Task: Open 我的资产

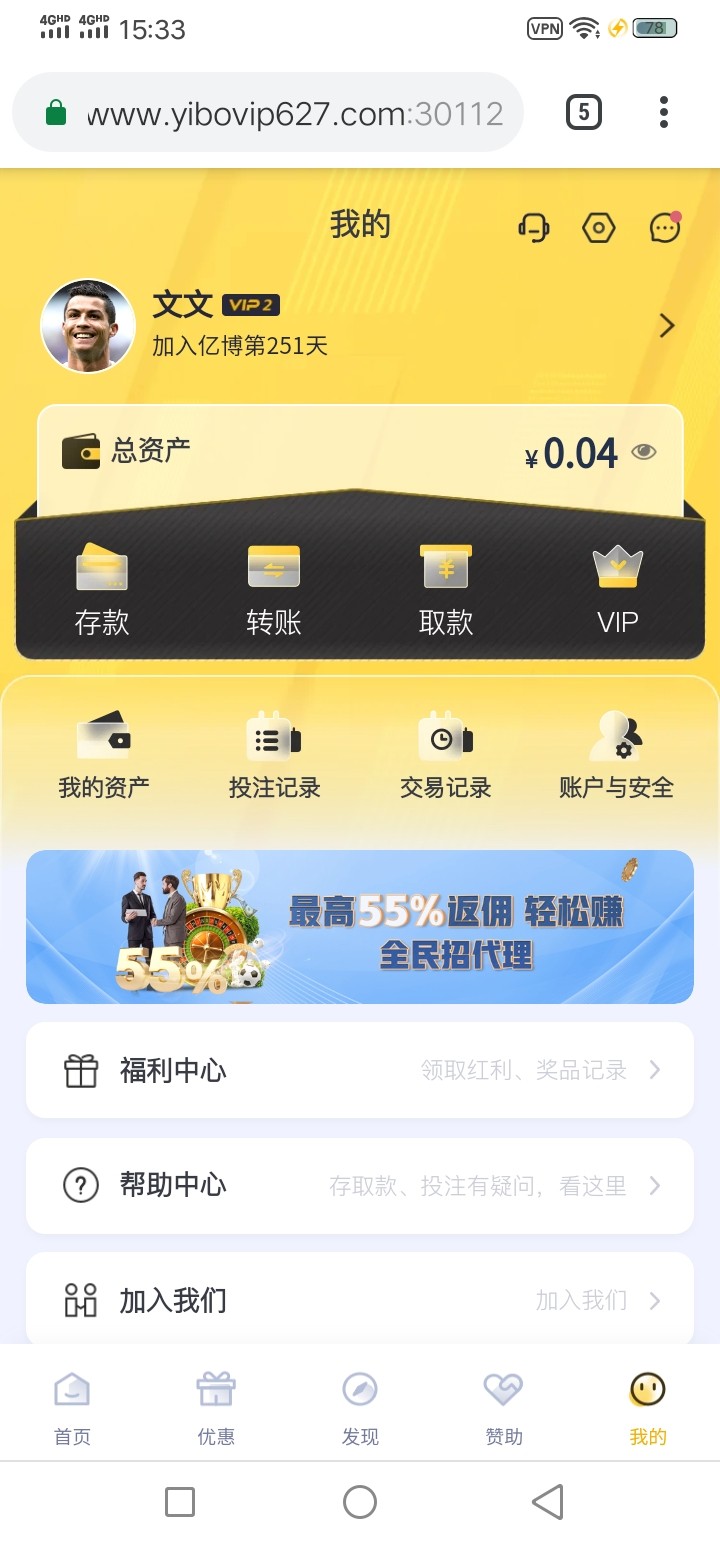Action: (x=104, y=757)
